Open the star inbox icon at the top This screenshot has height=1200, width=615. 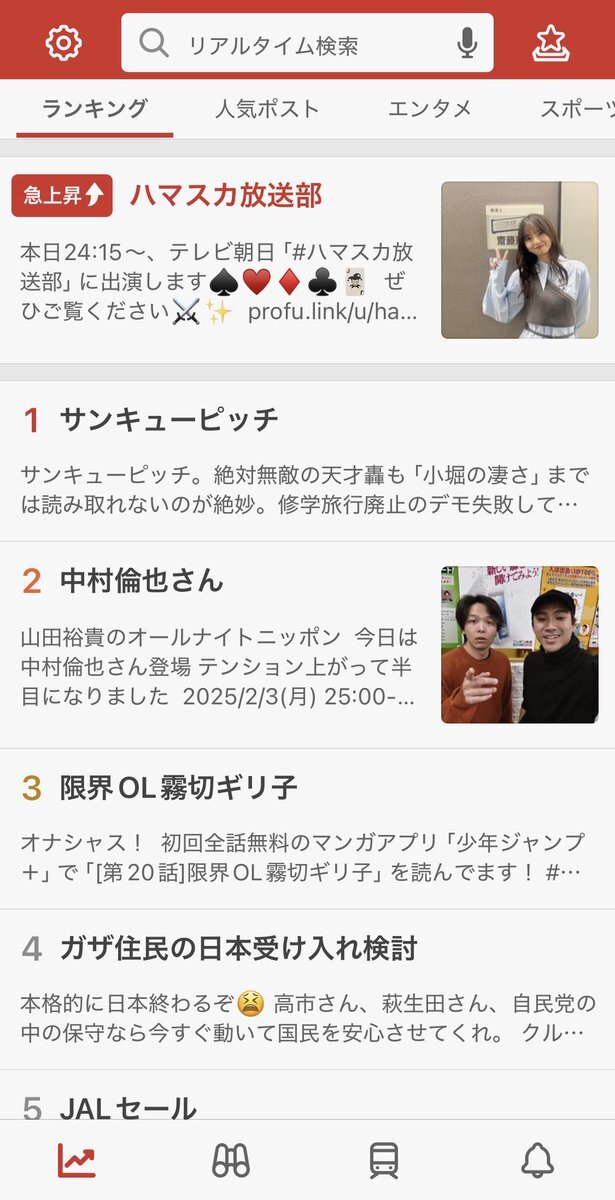pyautogui.click(x=550, y=42)
